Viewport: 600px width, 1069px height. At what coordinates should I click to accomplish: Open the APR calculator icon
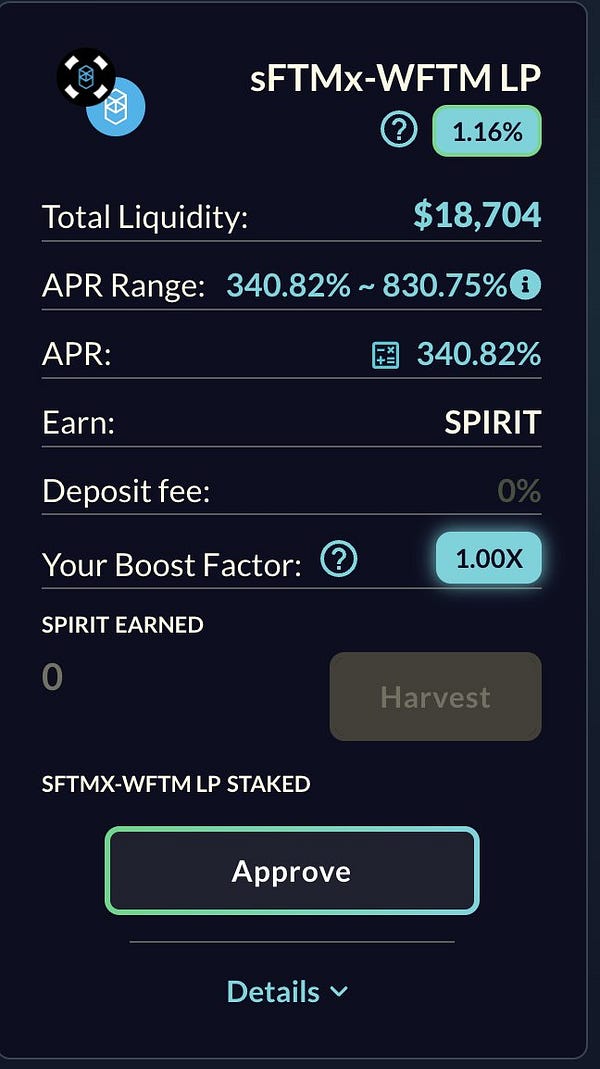click(x=385, y=355)
